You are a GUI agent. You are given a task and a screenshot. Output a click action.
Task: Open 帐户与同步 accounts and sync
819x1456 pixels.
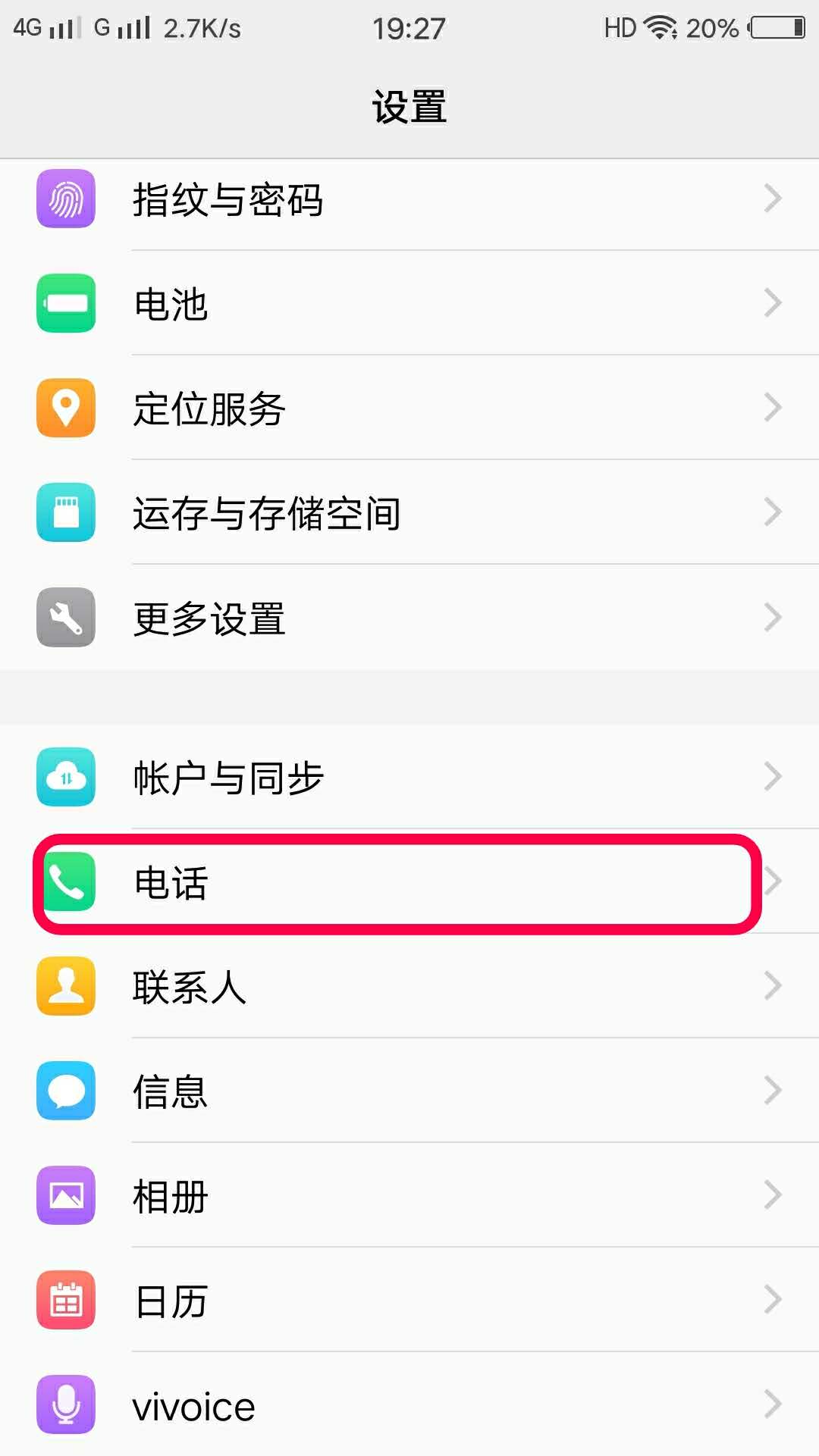pos(409,777)
